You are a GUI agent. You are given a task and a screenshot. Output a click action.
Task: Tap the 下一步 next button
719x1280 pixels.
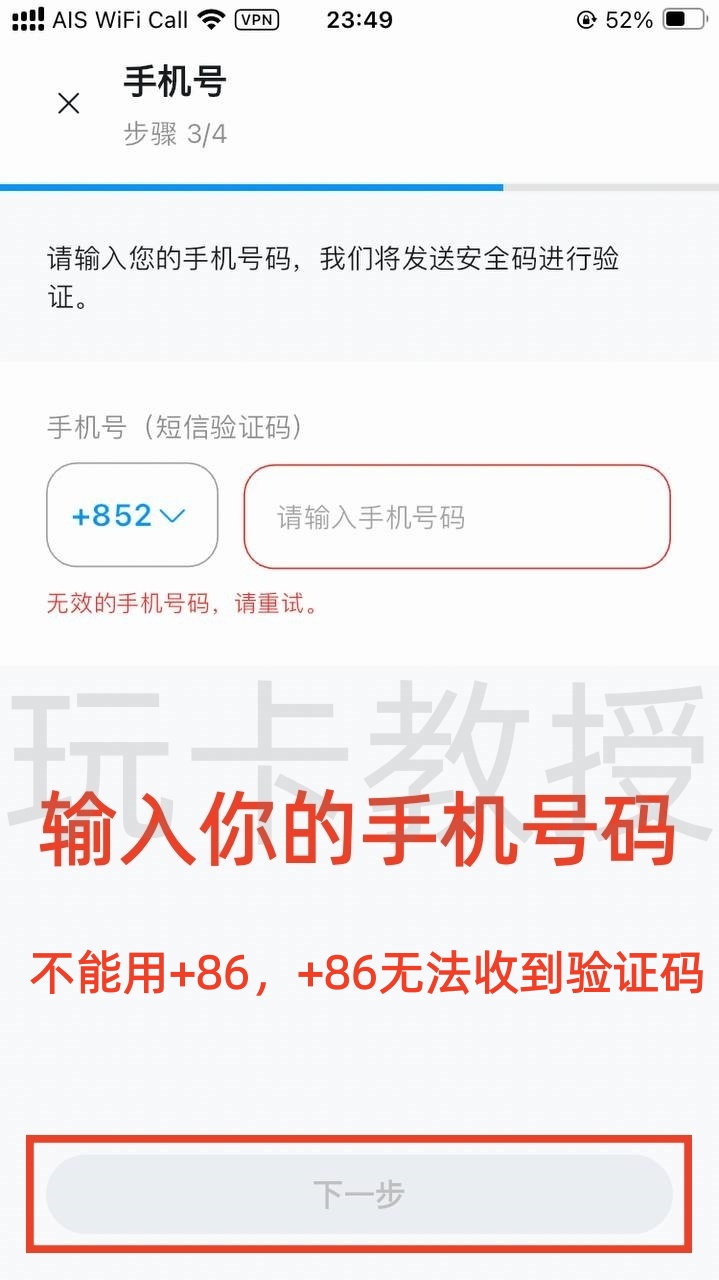point(359,1193)
